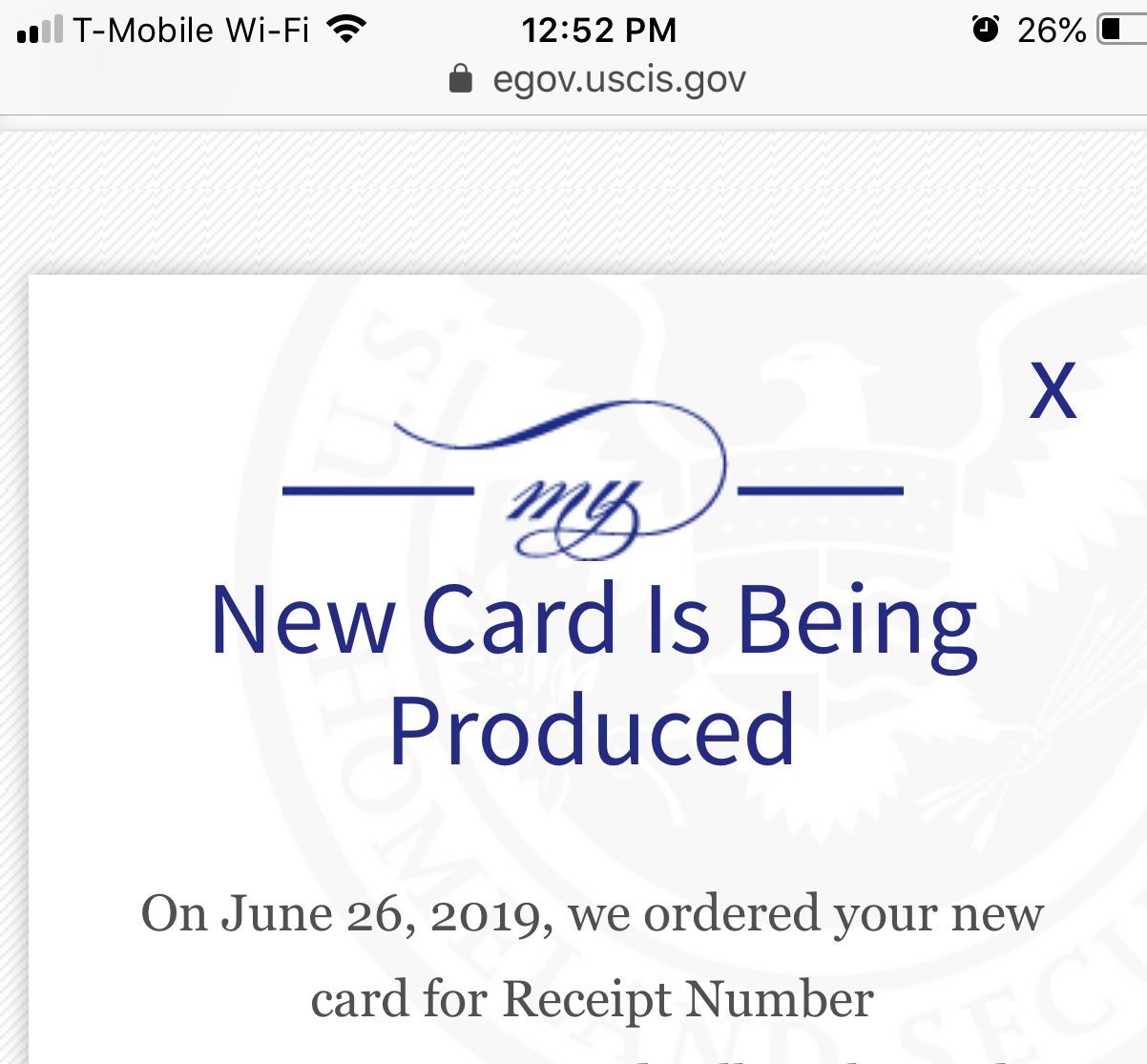The height and width of the screenshot is (1064, 1147).
Task: Tap the egov.uscis.gov address bar
Action: (598, 79)
